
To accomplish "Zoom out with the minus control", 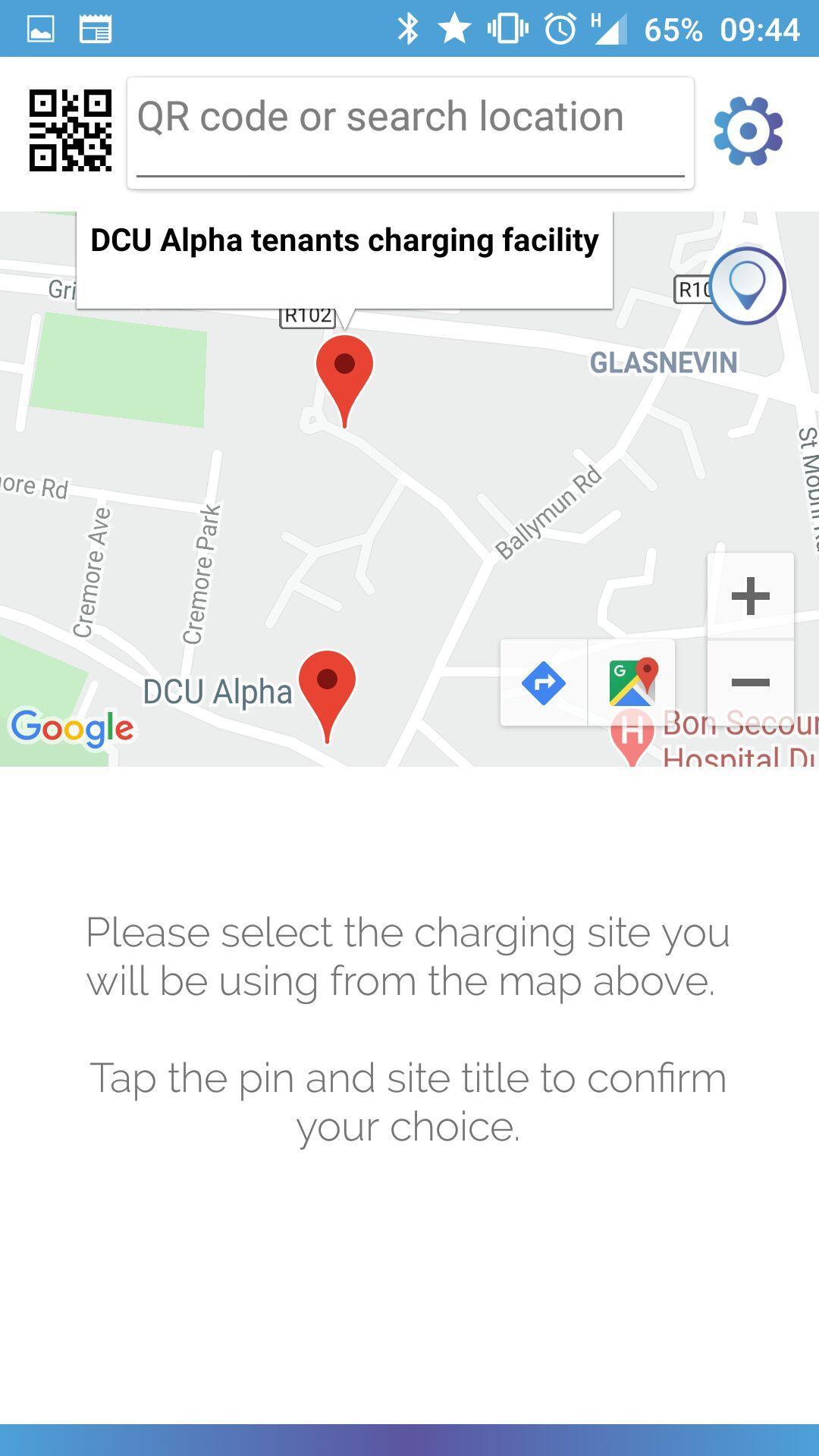I will click(x=750, y=682).
